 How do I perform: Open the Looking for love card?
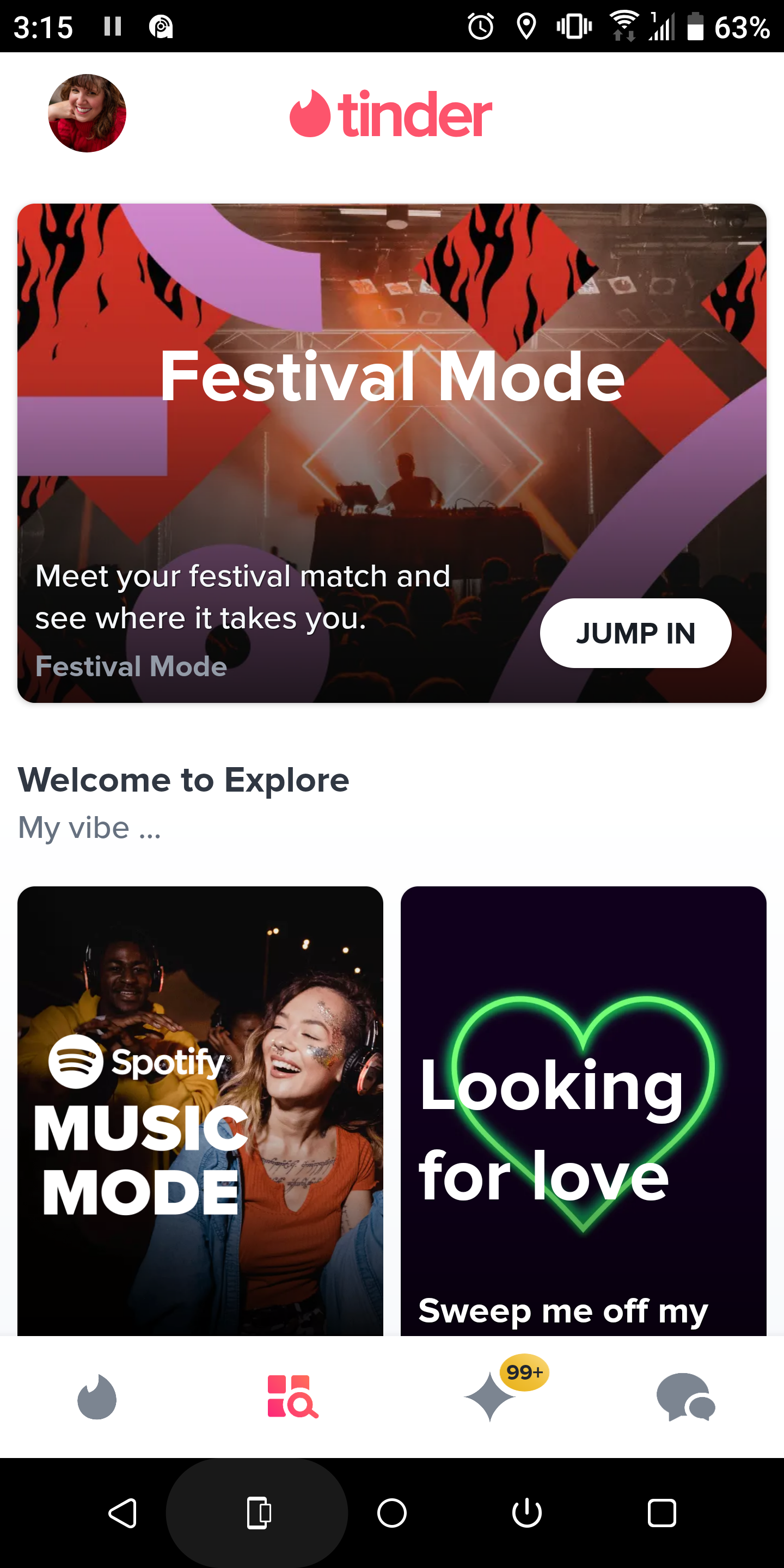(x=583, y=1110)
